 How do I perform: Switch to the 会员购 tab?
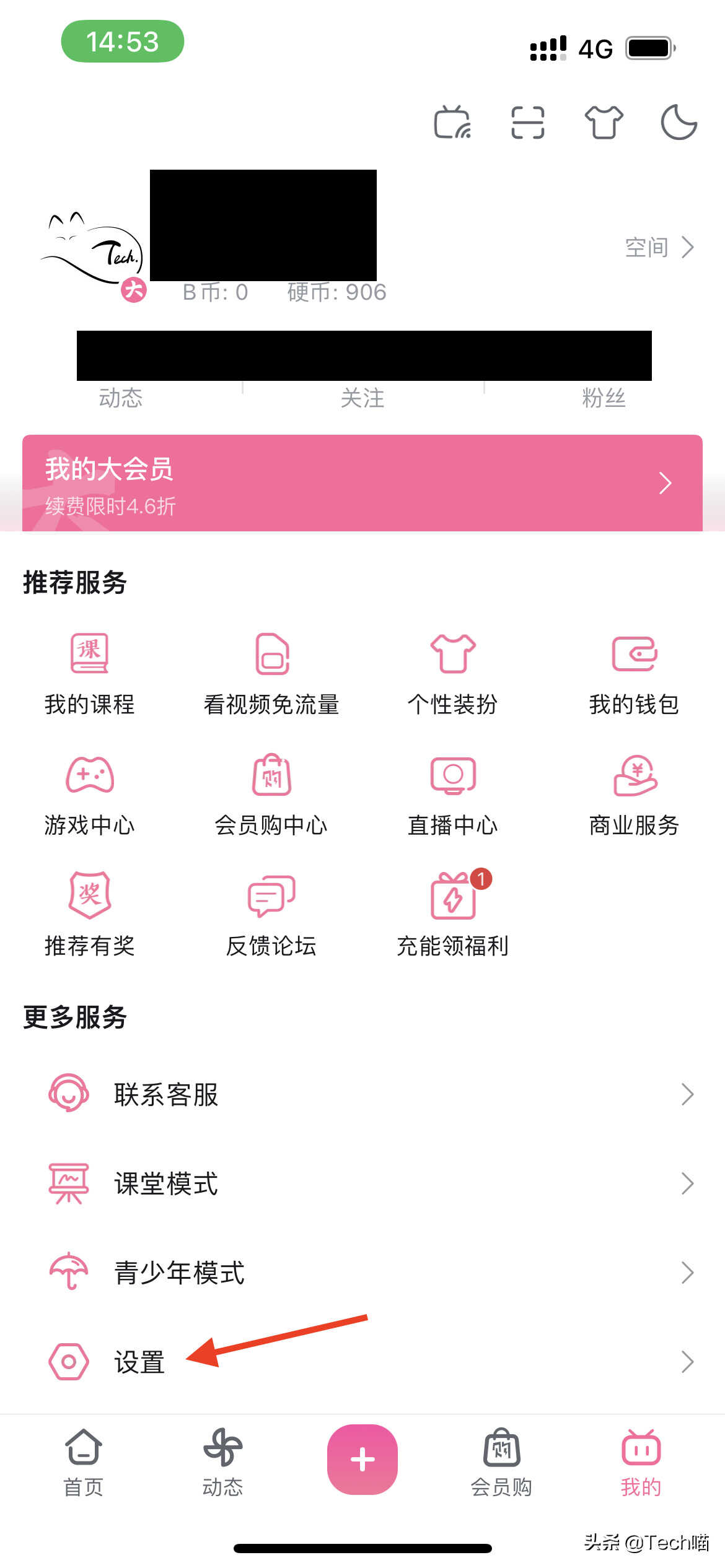pos(501,1461)
